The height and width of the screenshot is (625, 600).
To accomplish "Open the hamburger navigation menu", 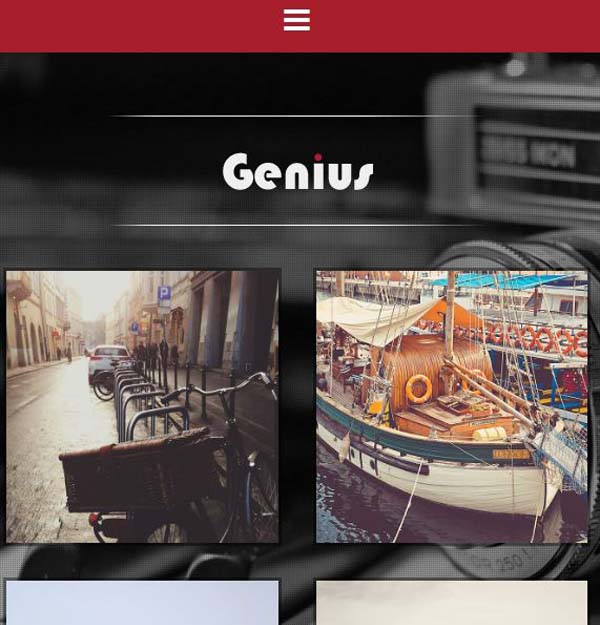I will pos(297,21).
